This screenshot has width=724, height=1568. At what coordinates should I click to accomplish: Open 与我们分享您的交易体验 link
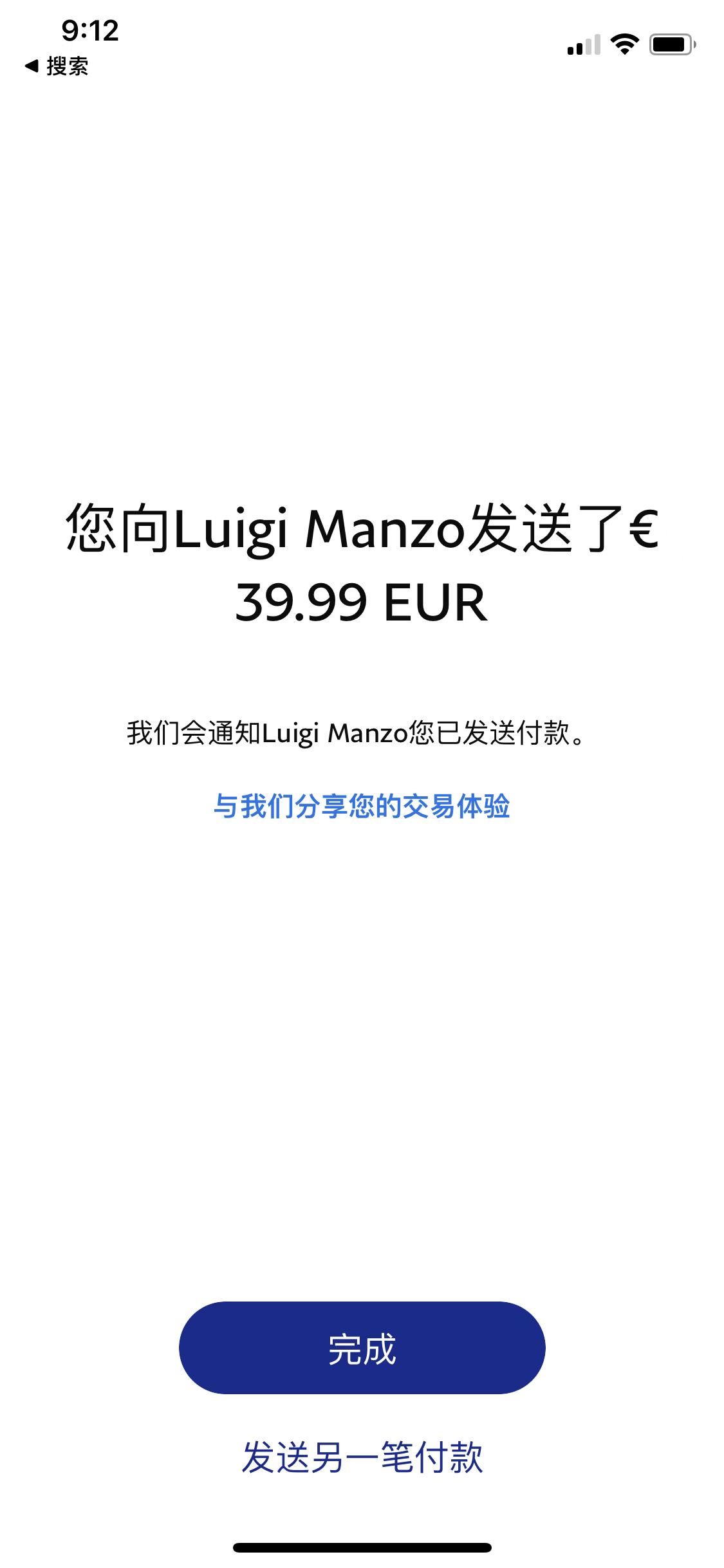[362, 806]
